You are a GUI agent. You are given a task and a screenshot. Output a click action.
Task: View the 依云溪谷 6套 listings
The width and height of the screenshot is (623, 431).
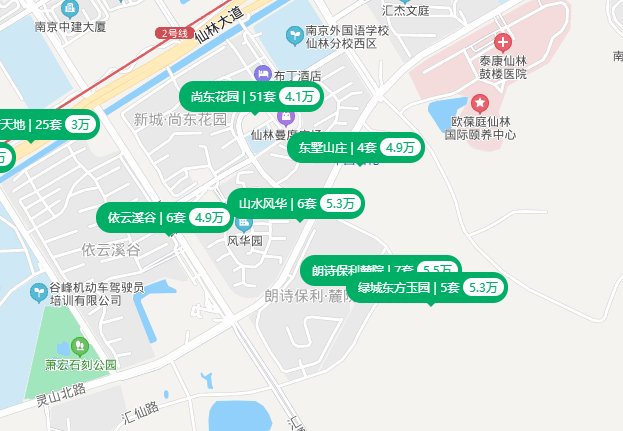[x=165, y=217]
